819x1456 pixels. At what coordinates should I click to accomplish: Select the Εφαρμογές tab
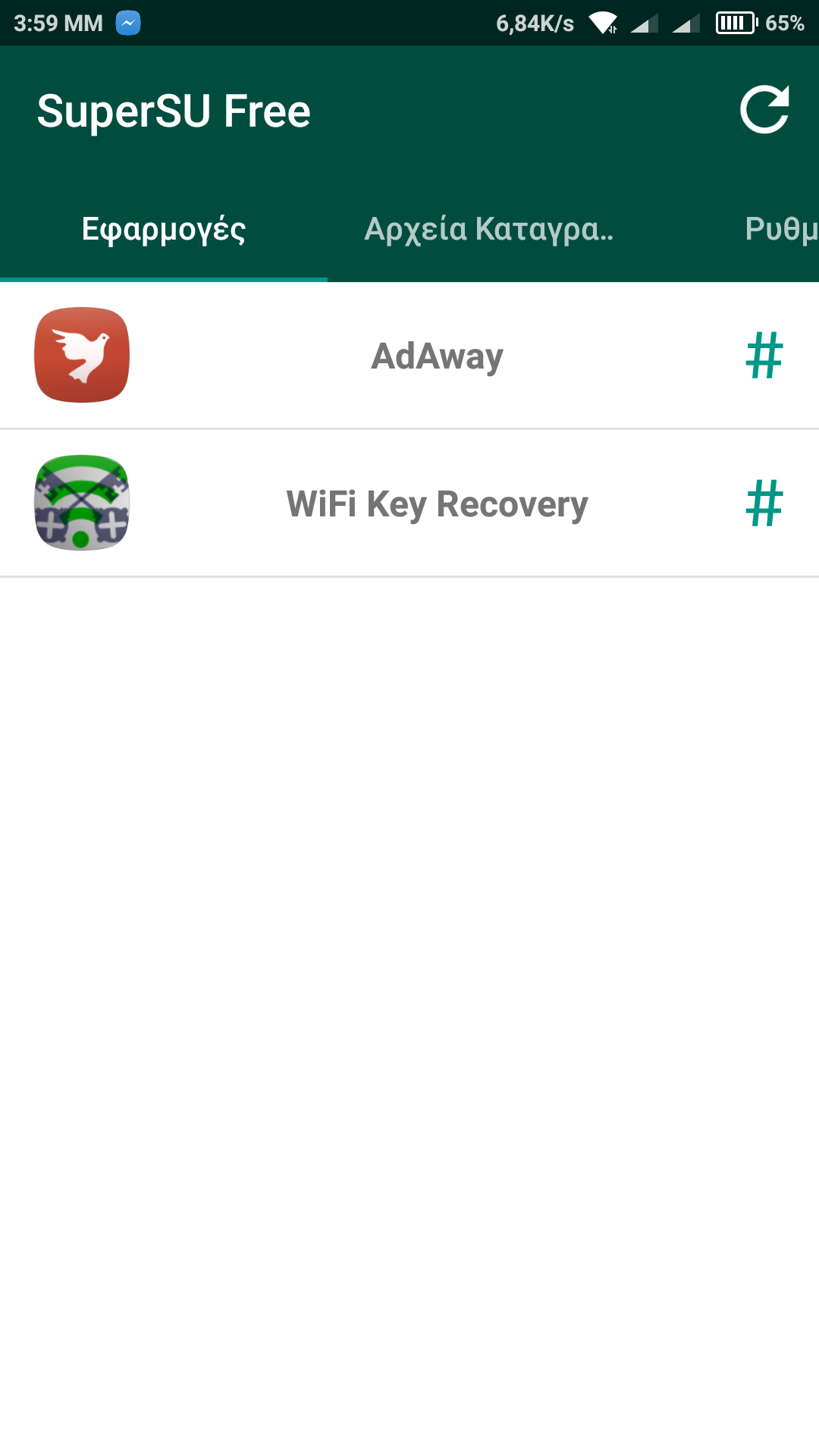tap(164, 229)
